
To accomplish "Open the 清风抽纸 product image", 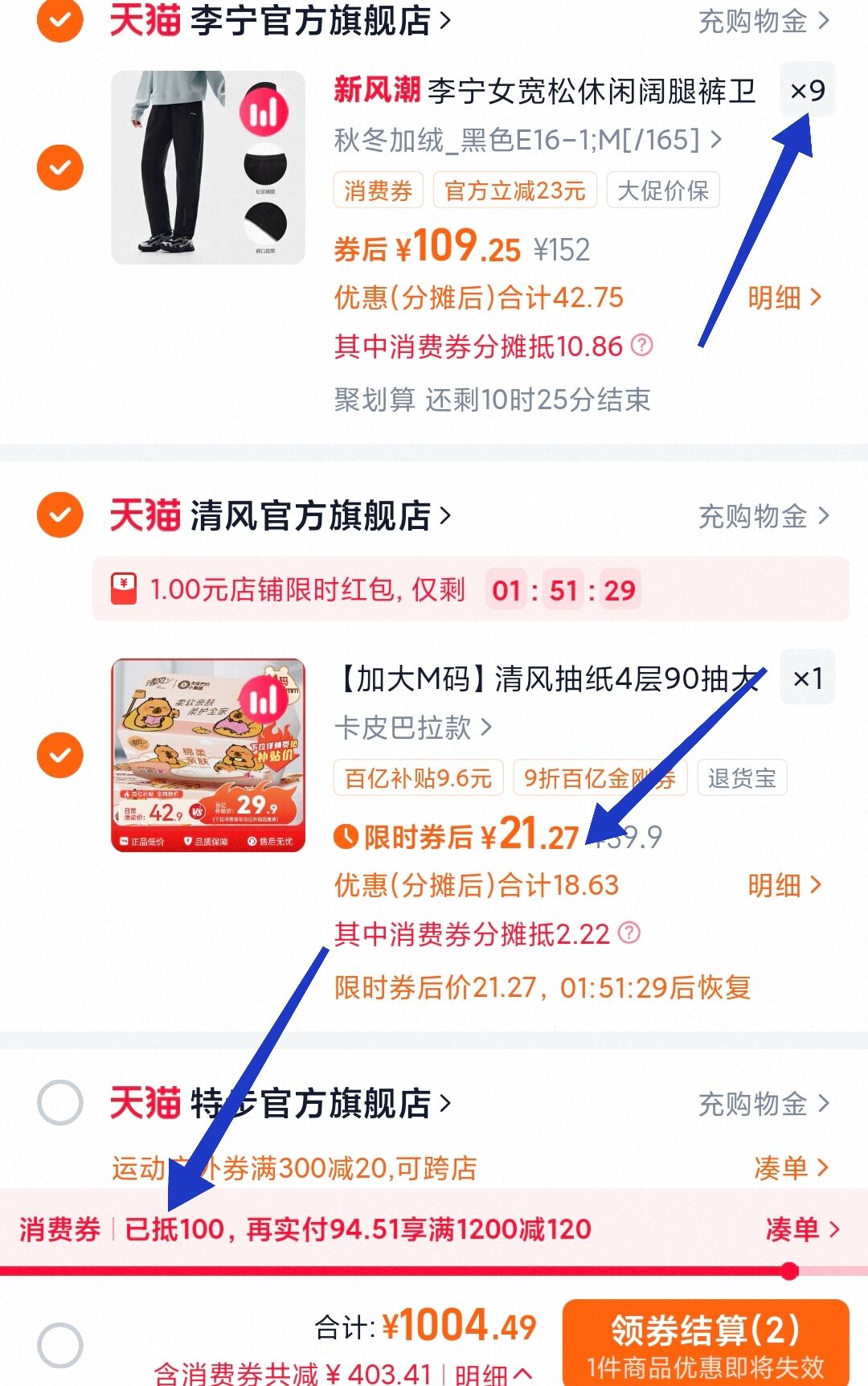I will (208, 755).
